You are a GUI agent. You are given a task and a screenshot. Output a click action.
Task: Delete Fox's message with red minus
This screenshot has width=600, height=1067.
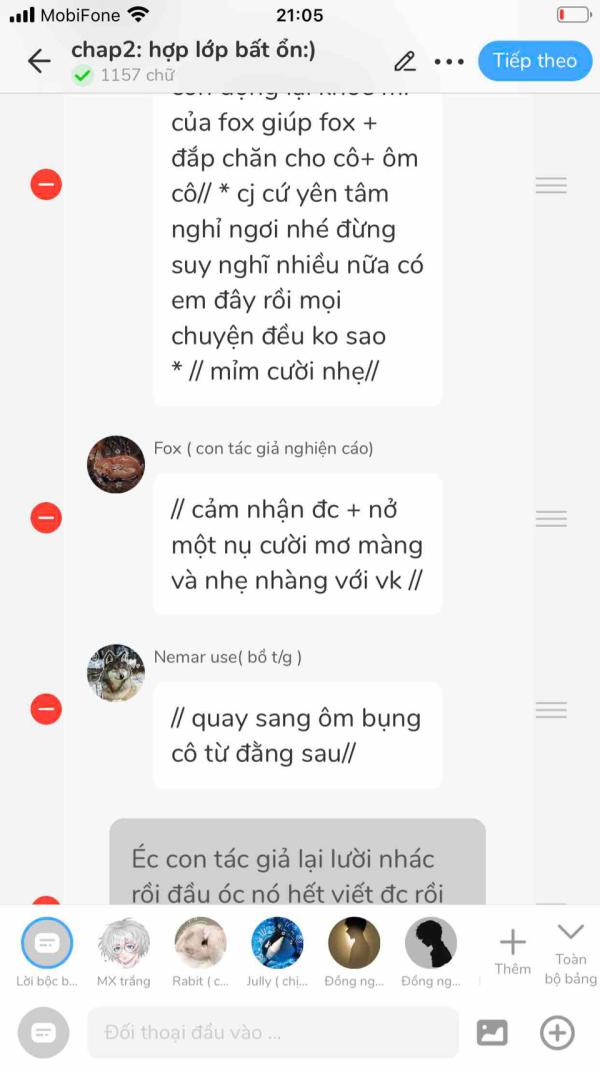coord(46,519)
